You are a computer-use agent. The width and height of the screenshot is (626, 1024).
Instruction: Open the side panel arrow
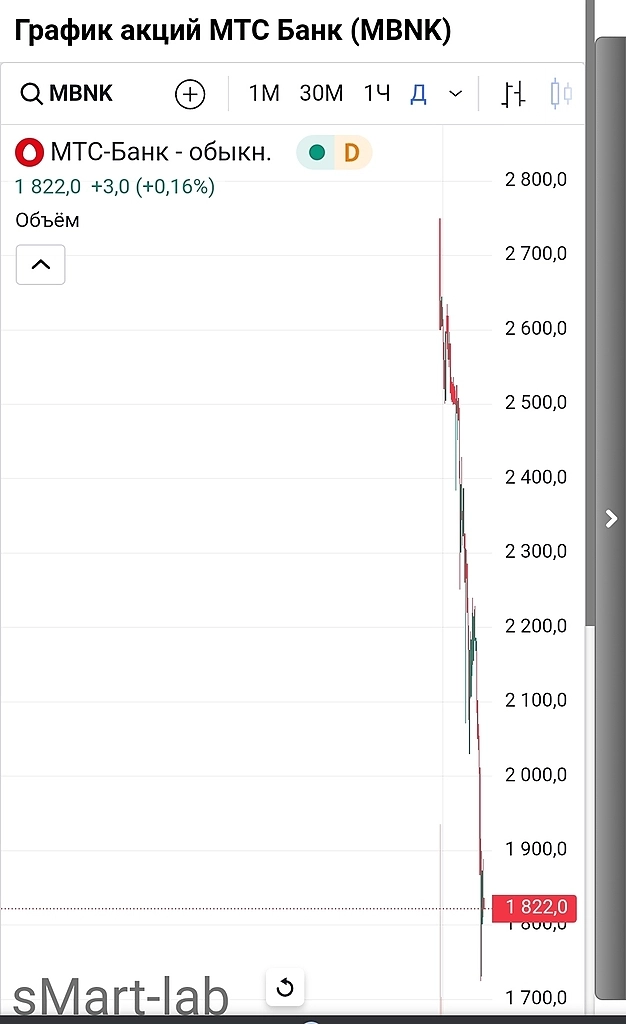tap(611, 518)
